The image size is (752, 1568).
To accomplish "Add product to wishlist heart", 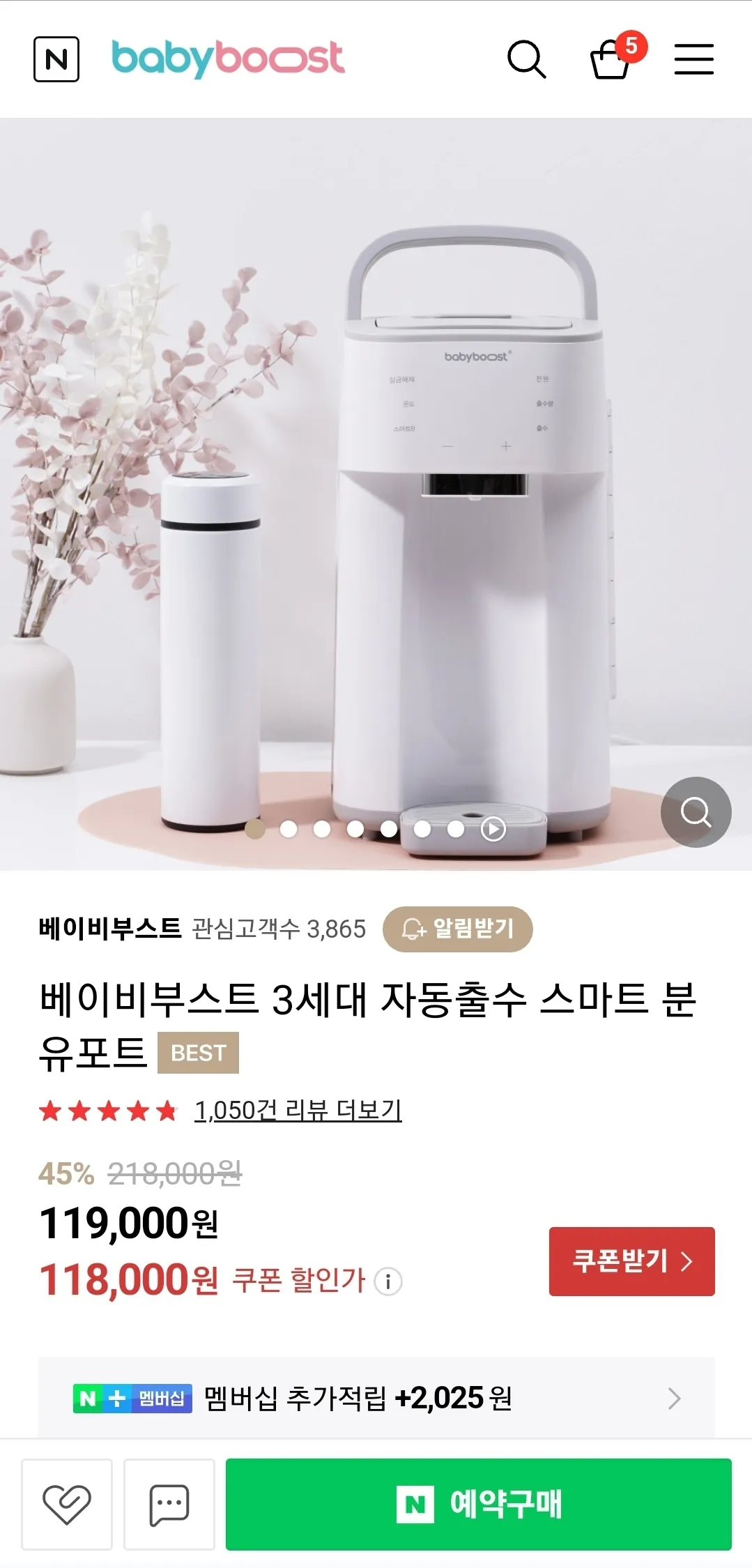I will 67,1504.
